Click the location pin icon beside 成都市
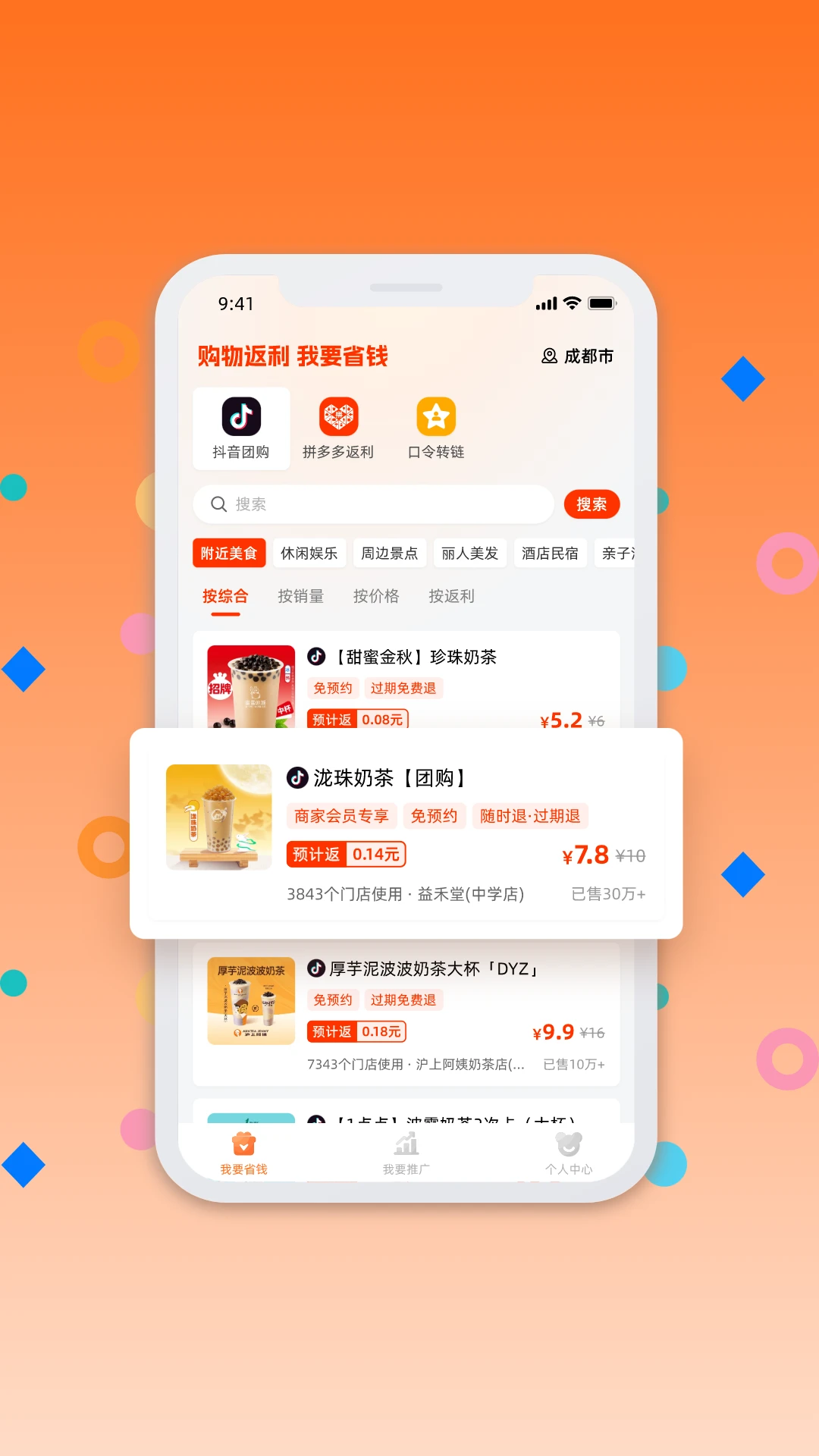 (x=548, y=356)
